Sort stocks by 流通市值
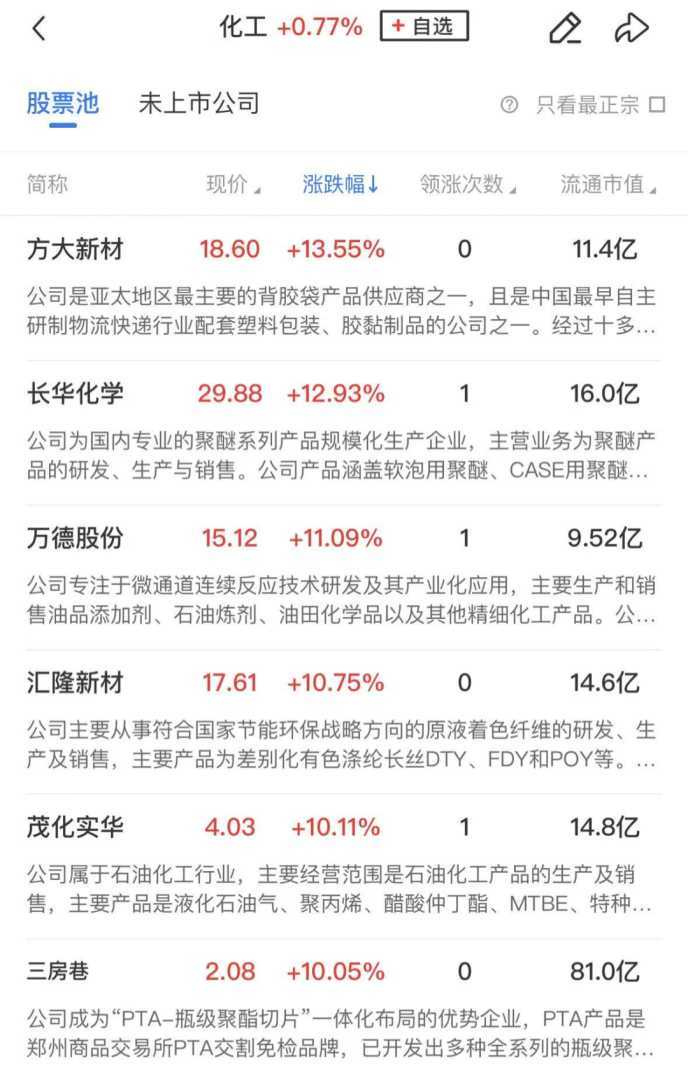 [x=608, y=184]
